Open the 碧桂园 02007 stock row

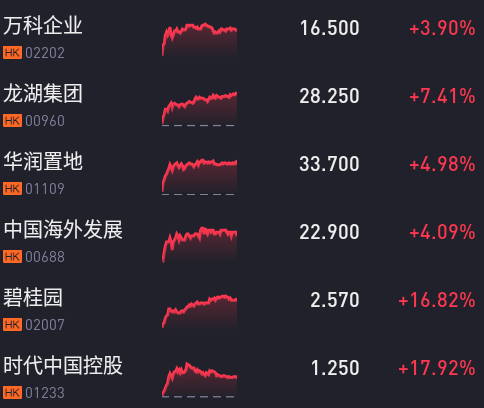point(242,309)
